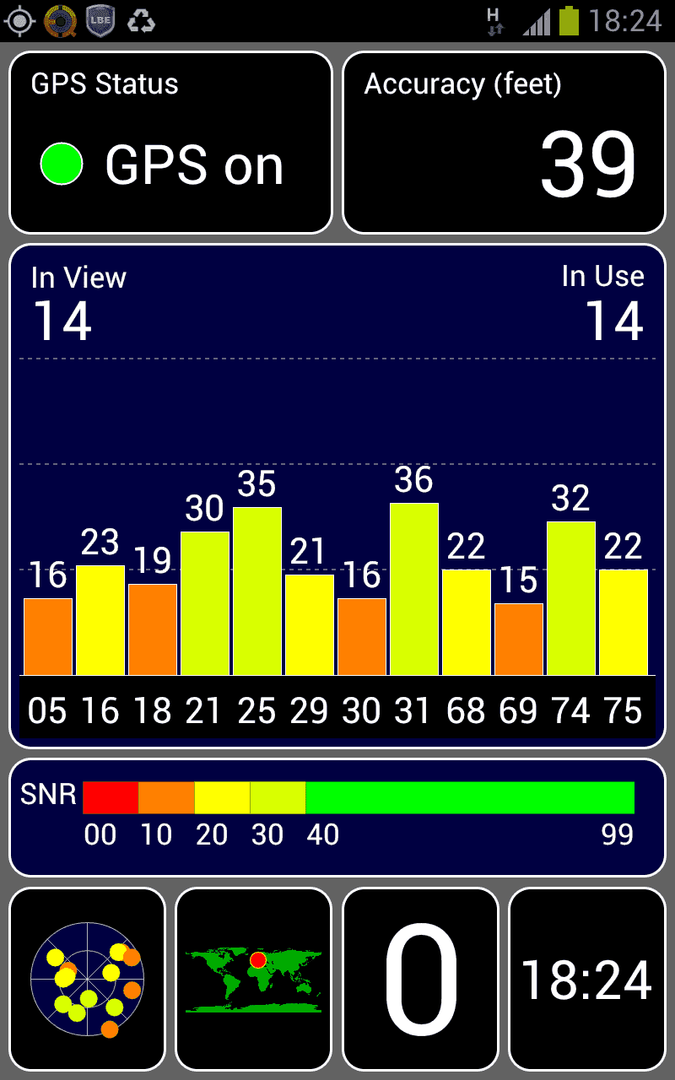Open the time tile showing 18:24
Image resolution: width=675 pixels, height=1080 pixels.
[587, 978]
